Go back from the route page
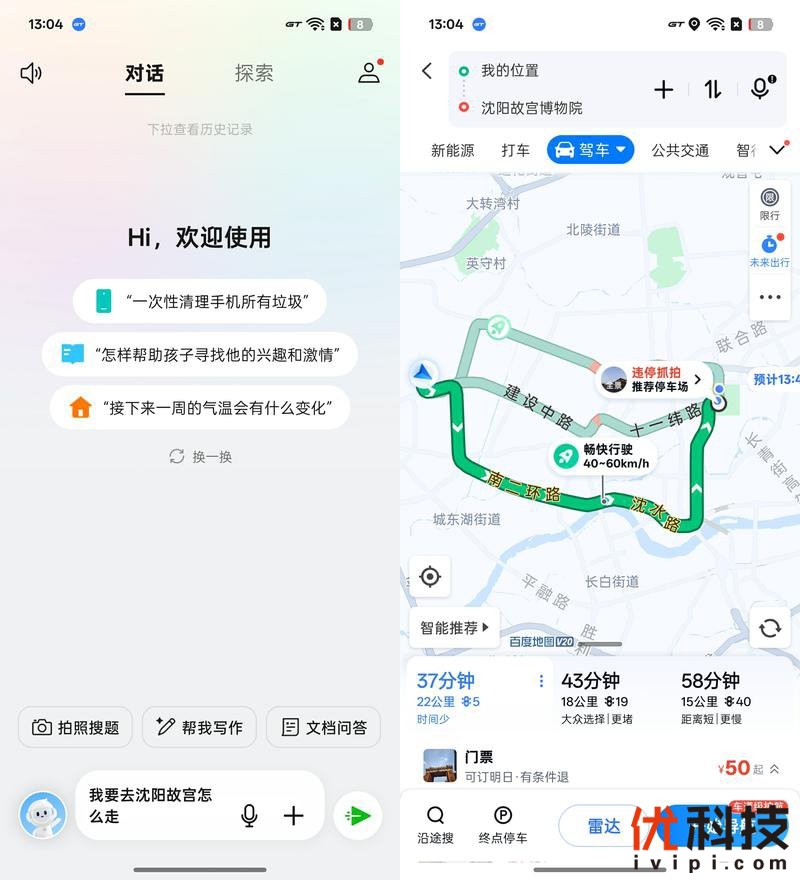The image size is (800, 880). point(427,71)
